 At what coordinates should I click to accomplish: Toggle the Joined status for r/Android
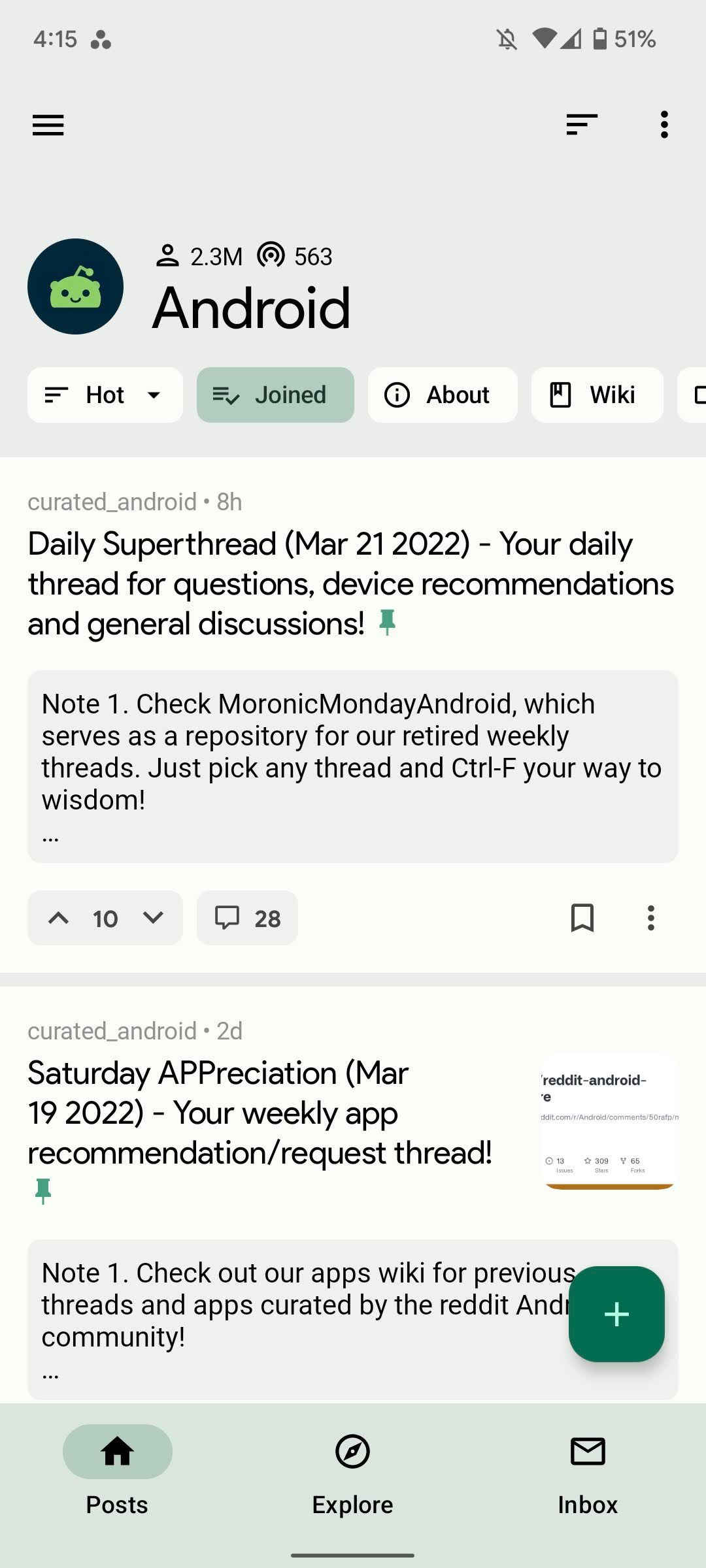pyautogui.click(x=275, y=395)
